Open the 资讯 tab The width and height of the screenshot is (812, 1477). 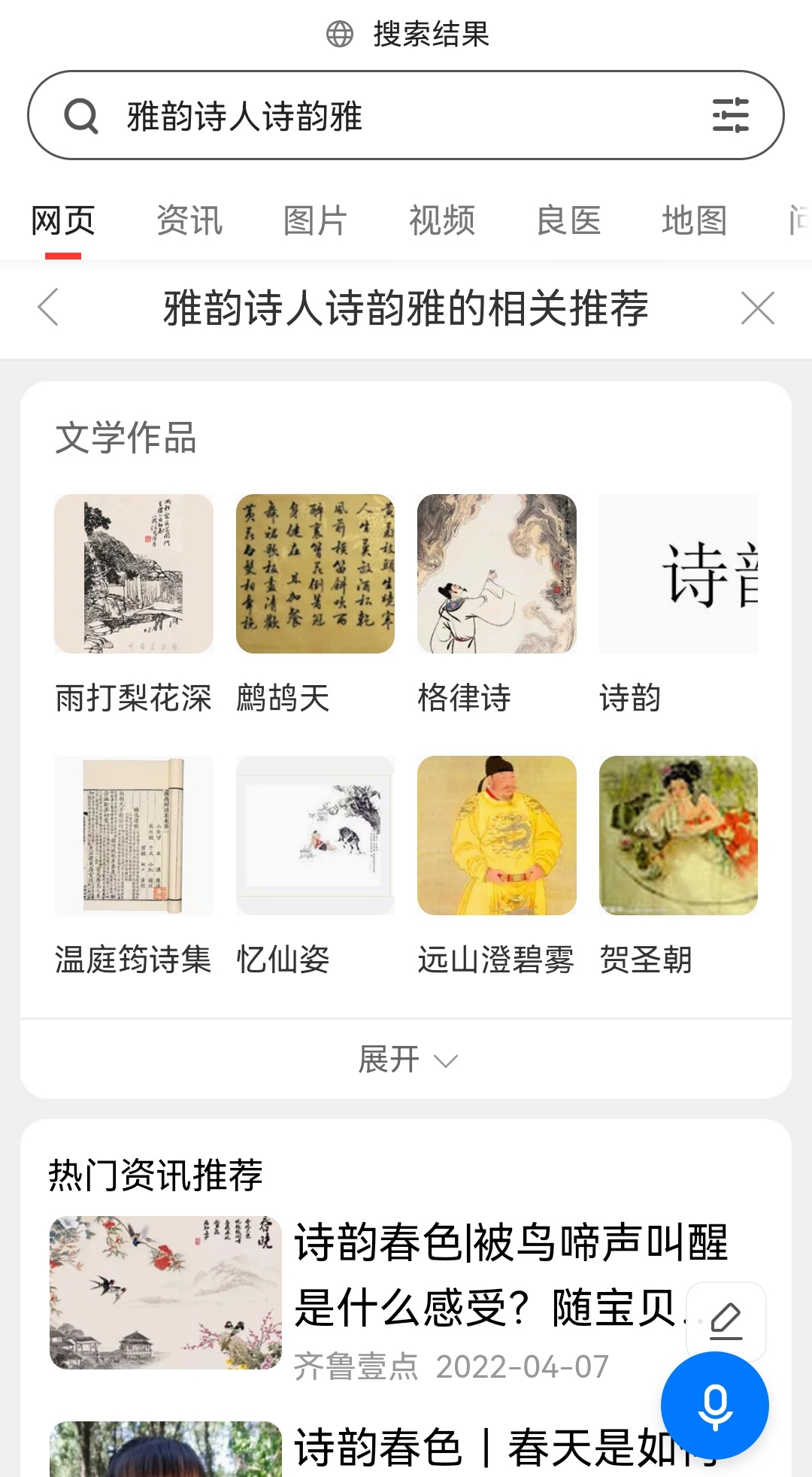[189, 220]
